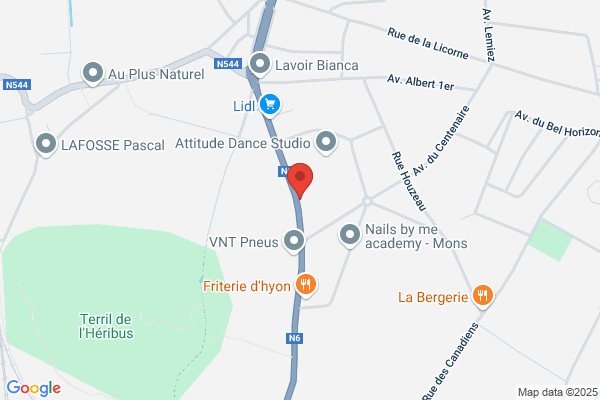Open the Attitude Dance Studio marker

pos(326,143)
